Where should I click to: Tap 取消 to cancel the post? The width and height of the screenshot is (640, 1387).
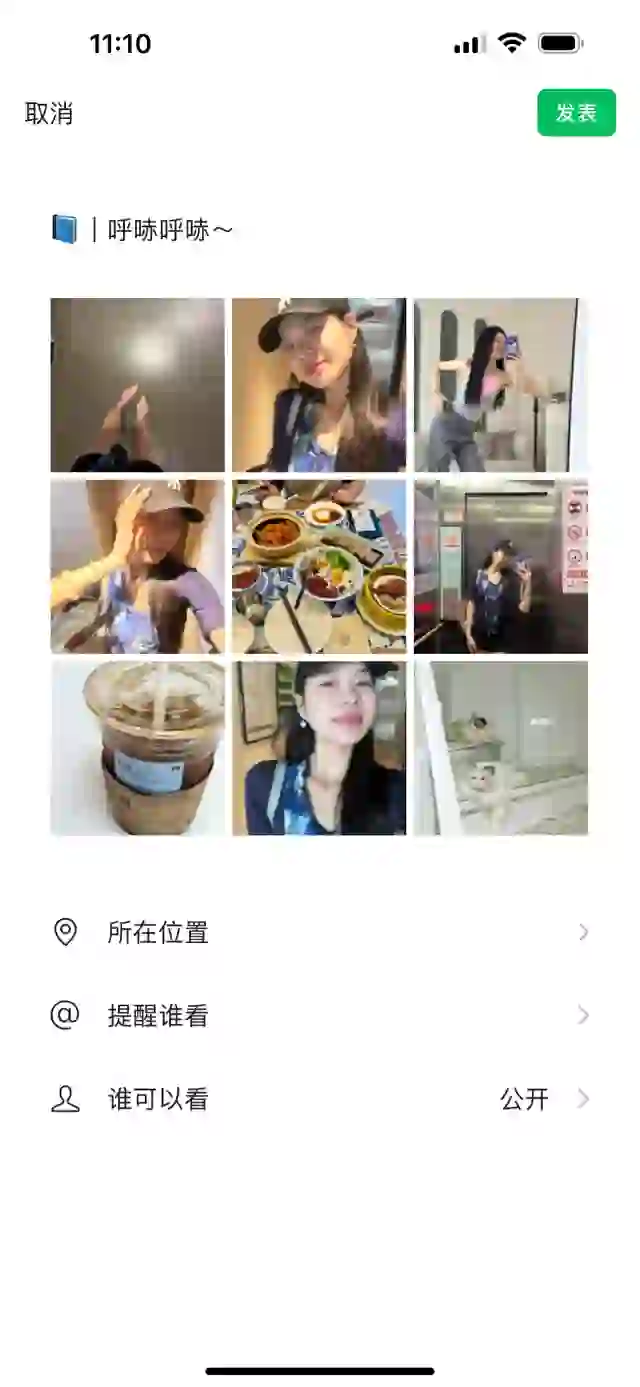pyautogui.click(x=49, y=113)
